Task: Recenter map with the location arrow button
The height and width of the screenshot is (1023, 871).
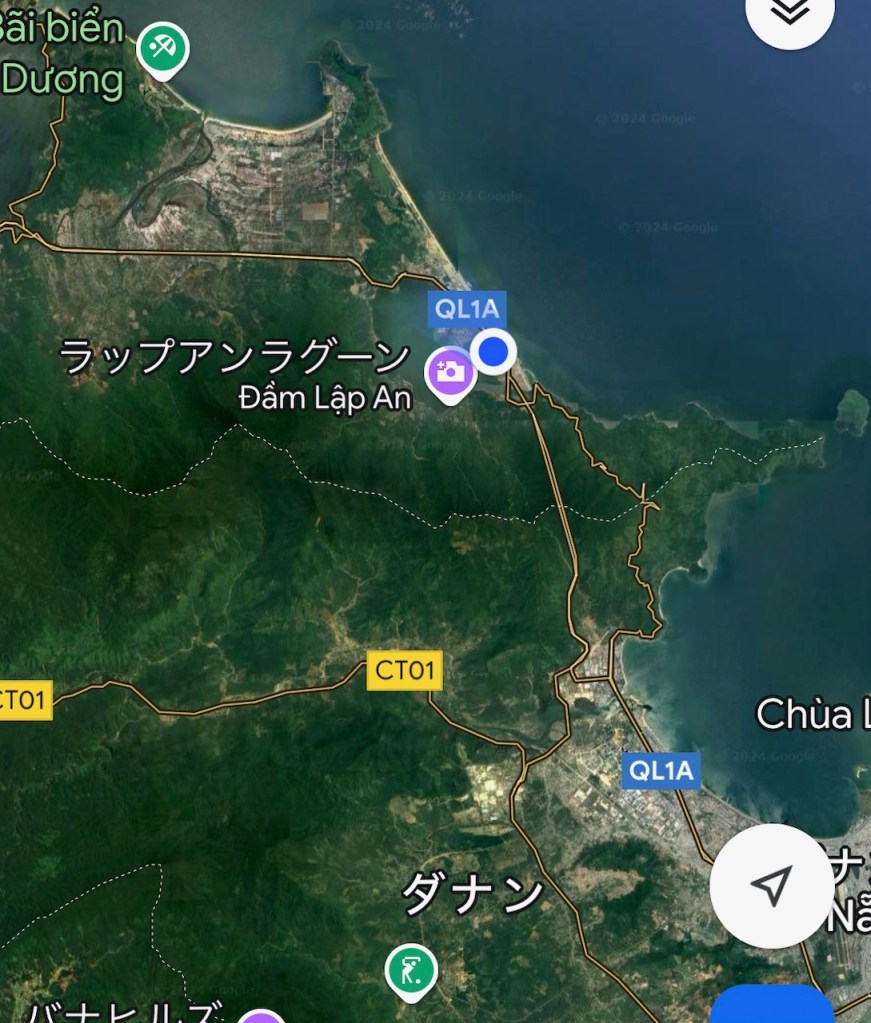Action: pyautogui.click(x=771, y=885)
